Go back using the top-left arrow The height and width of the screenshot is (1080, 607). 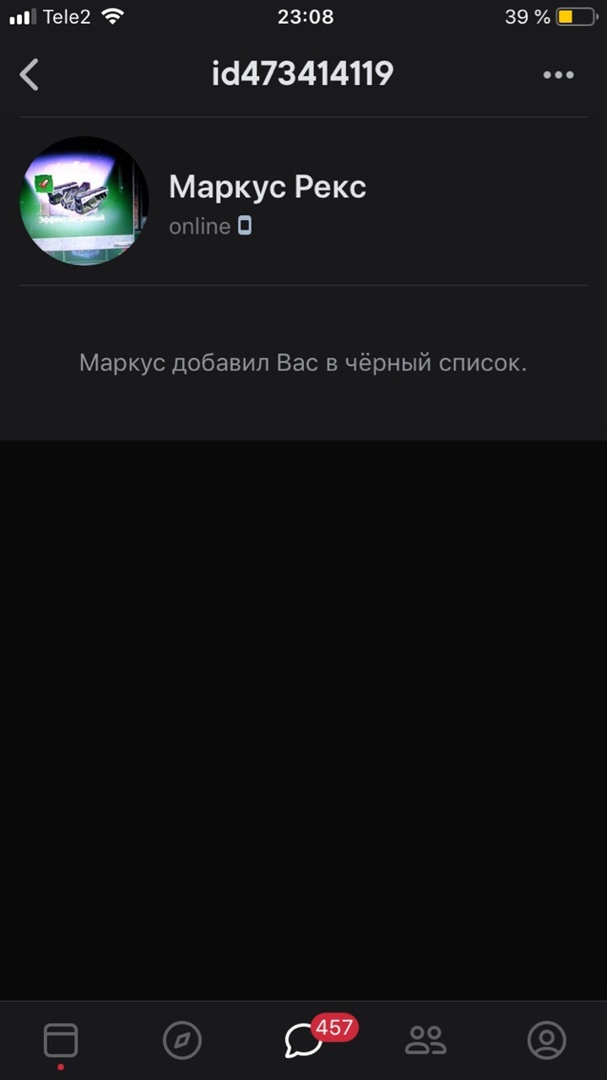click(x=30, y=74)
